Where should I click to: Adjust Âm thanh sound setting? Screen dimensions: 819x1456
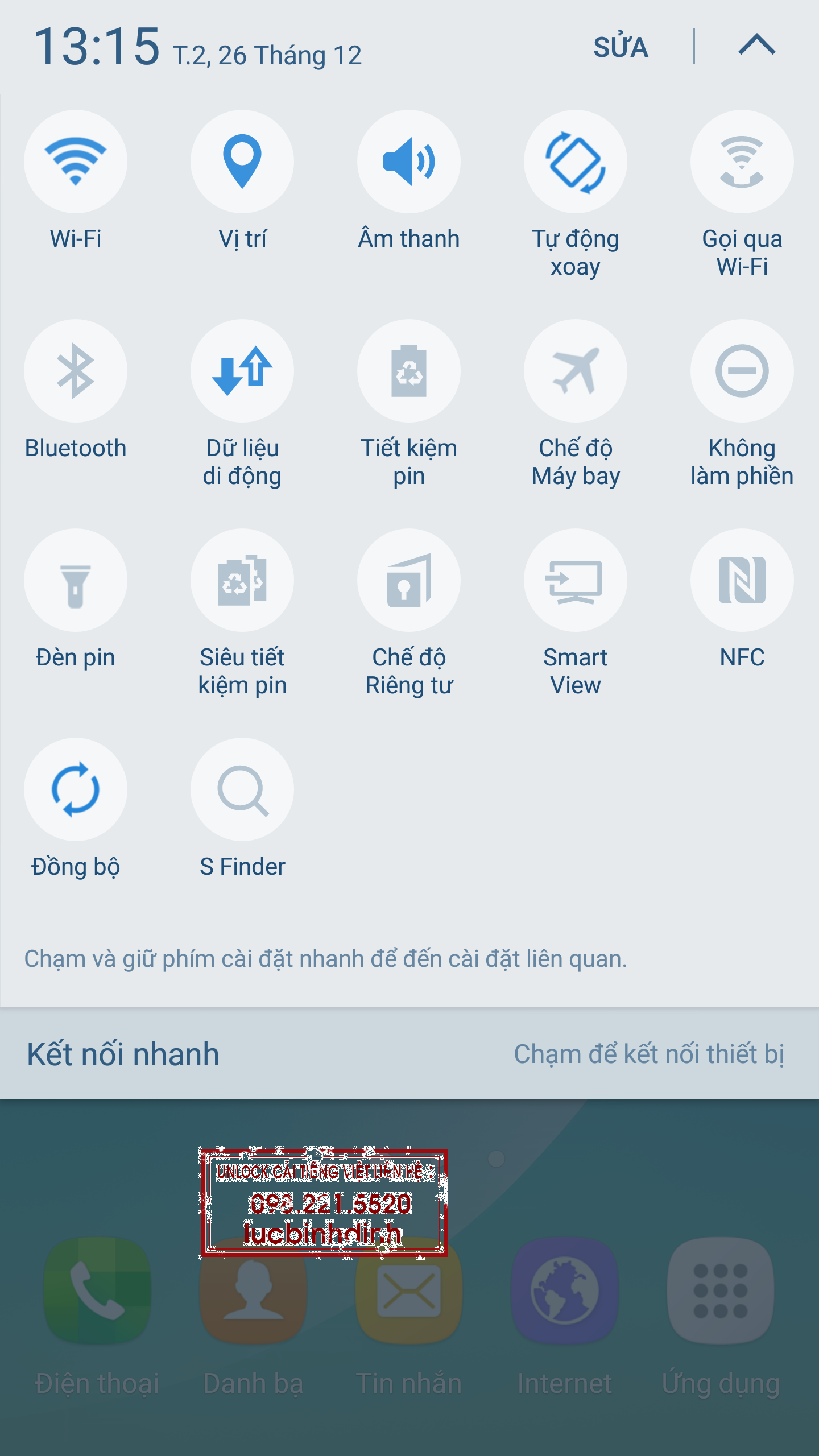pyautogui.click(x=409, y=161)
